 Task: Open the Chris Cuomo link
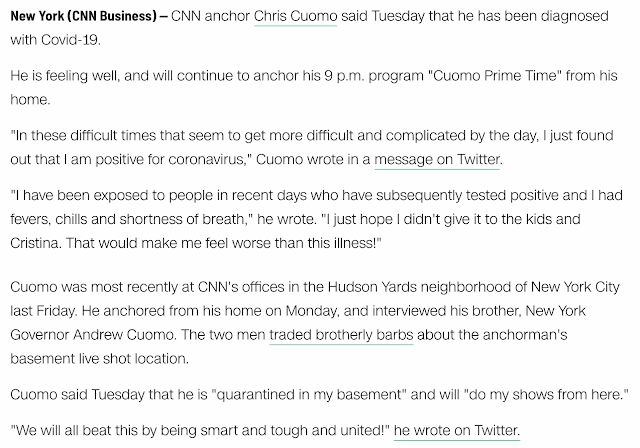(x=295, y=16)
